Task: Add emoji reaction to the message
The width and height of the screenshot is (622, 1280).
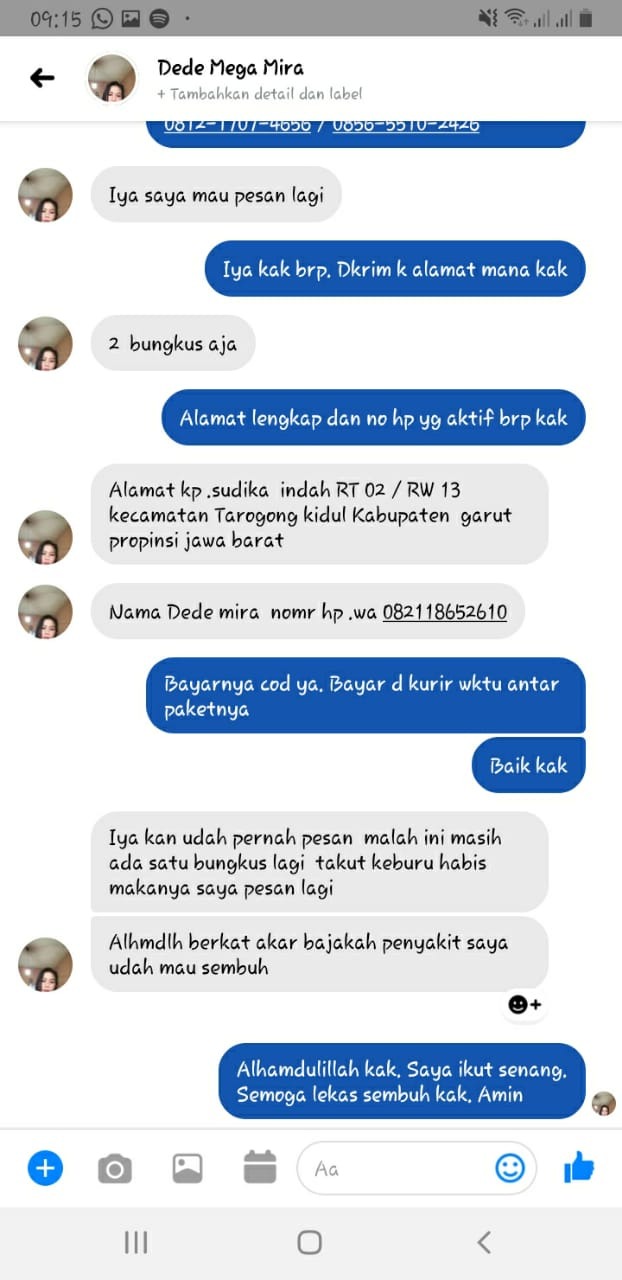Action: (524, 1004)
